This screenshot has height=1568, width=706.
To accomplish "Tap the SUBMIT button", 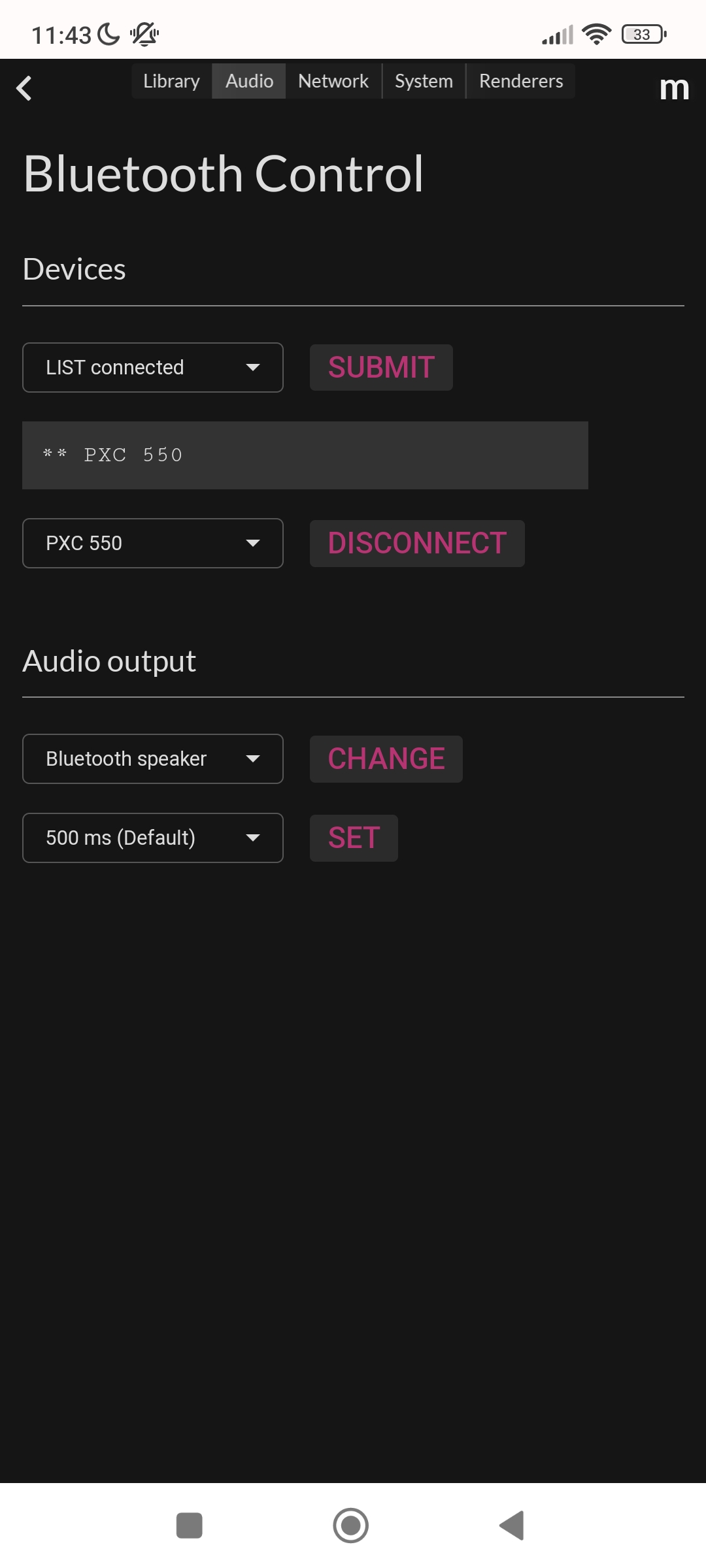I will (x=381, y=367).
